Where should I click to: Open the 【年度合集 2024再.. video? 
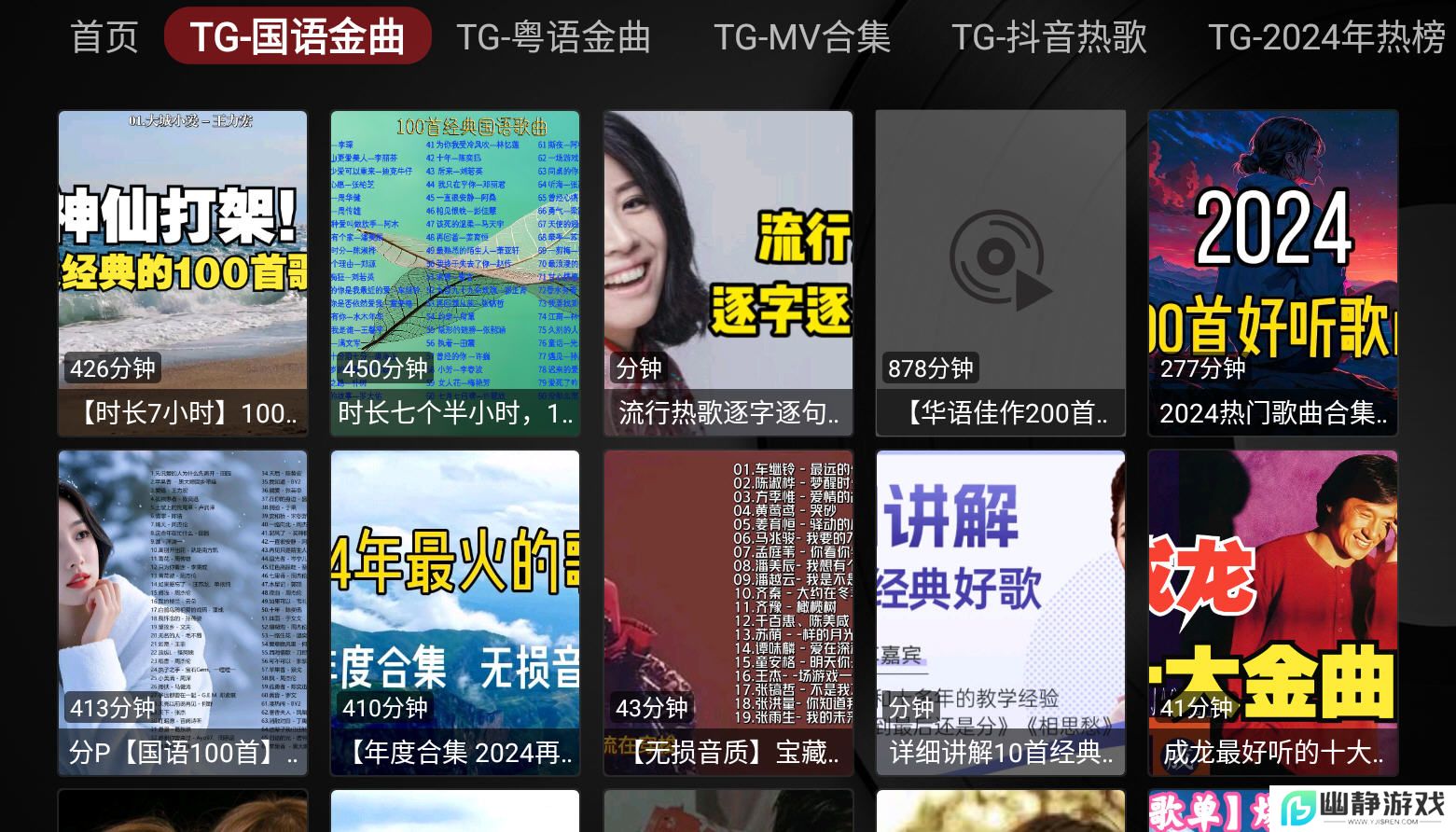(455, 613)
